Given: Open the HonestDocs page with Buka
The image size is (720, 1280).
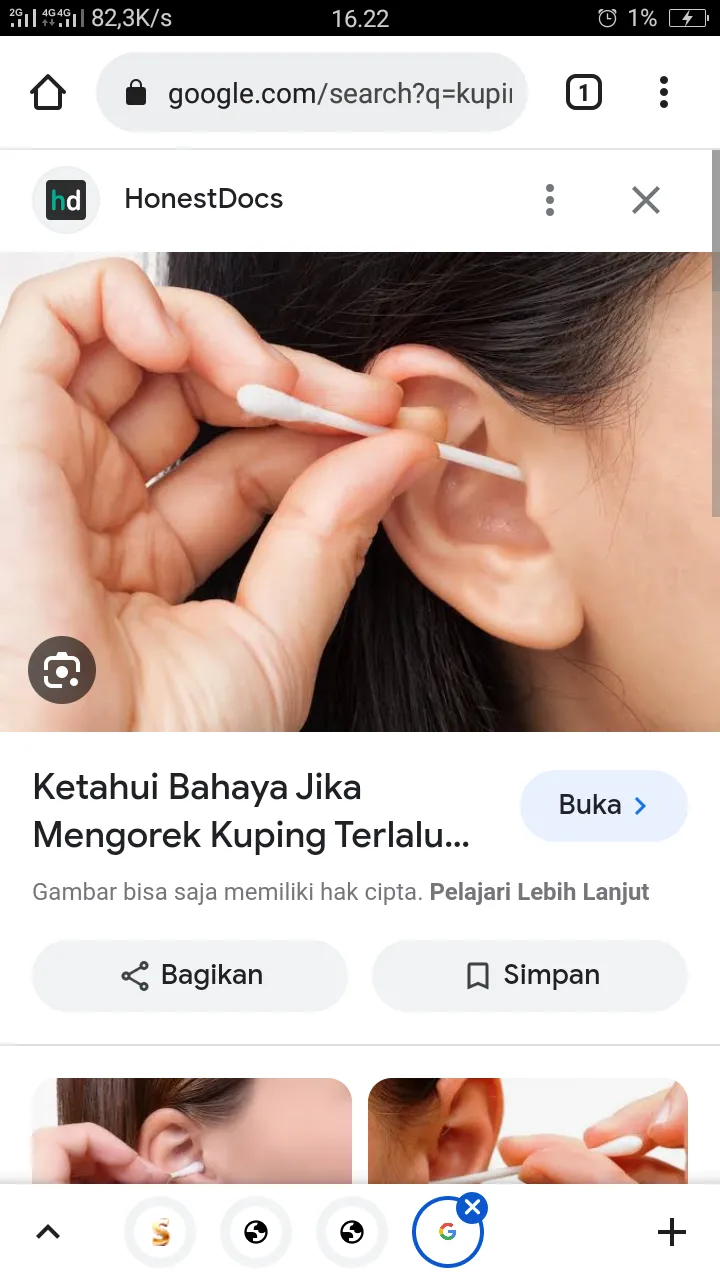Looking at the screenshot, I should coord(603,805).
